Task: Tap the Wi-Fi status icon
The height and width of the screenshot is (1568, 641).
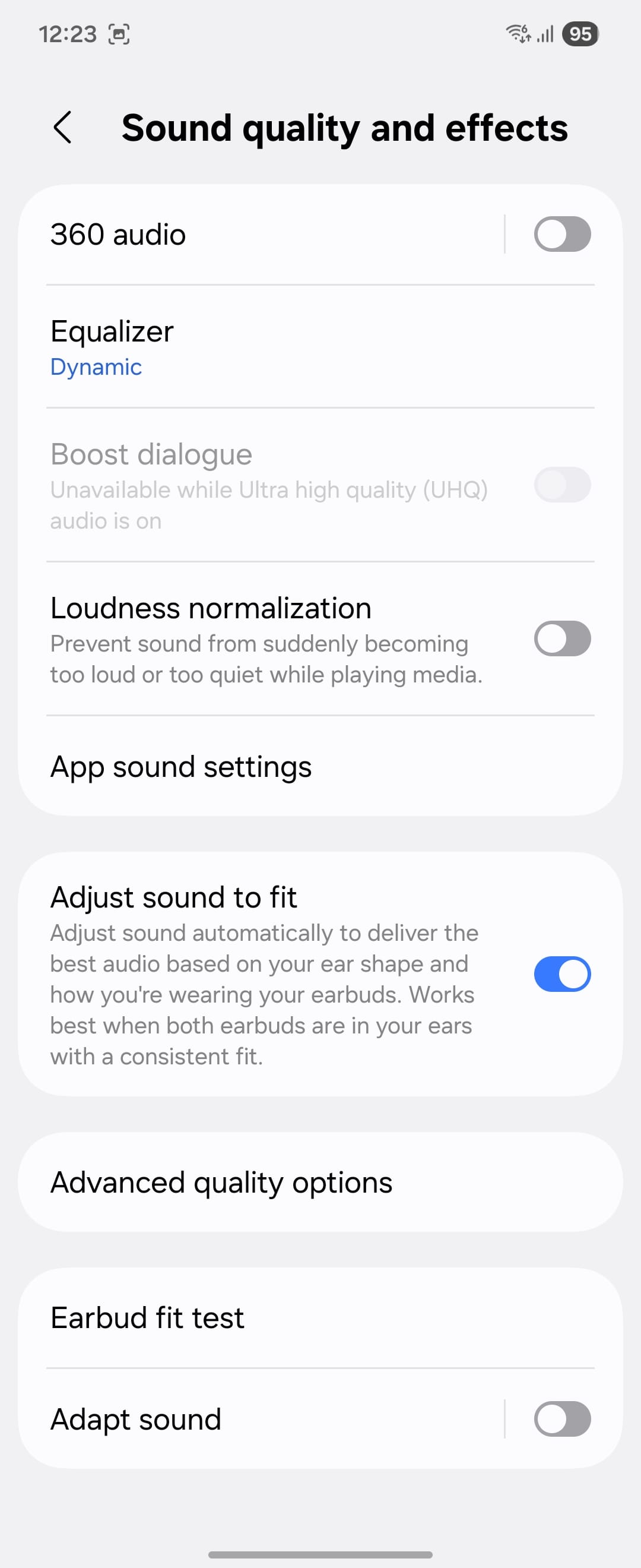Action: [519, 34]
